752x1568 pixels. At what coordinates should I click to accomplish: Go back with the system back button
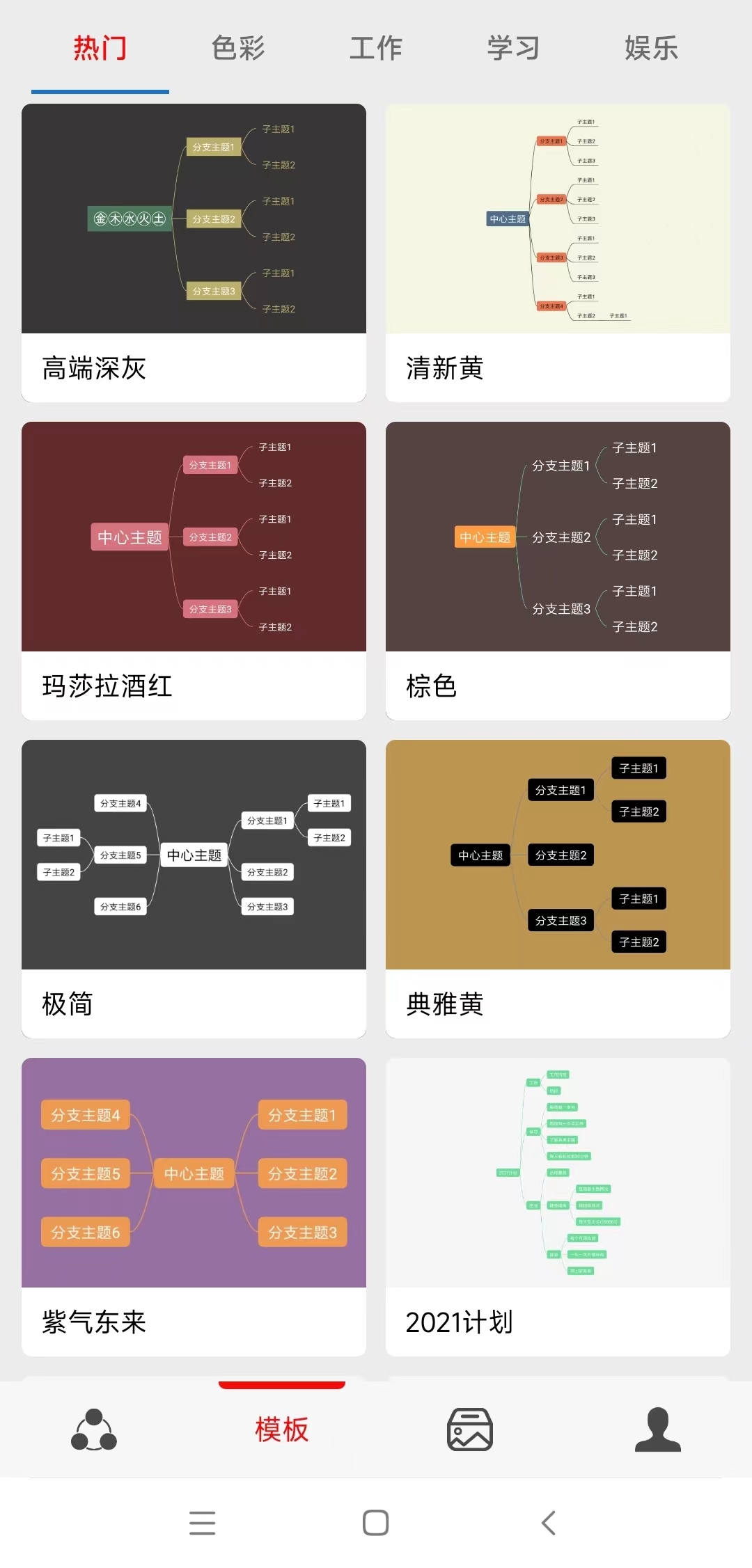coord(549,1523)
